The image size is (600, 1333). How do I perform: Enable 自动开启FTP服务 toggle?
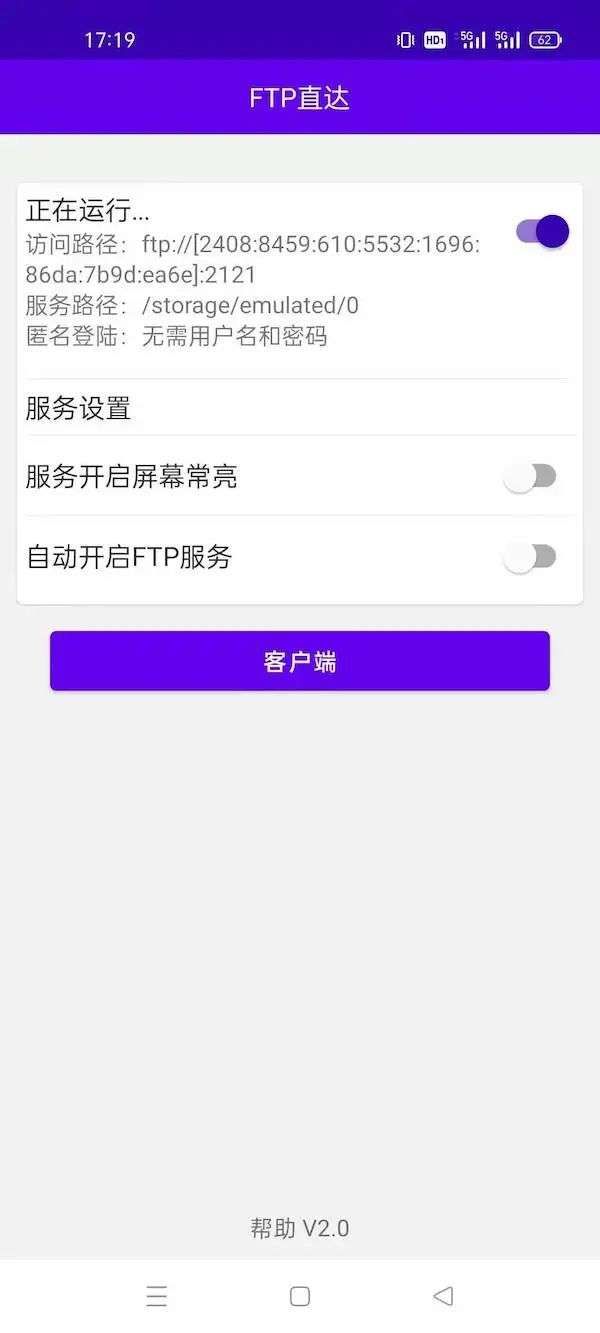click(x=530, y=557)
